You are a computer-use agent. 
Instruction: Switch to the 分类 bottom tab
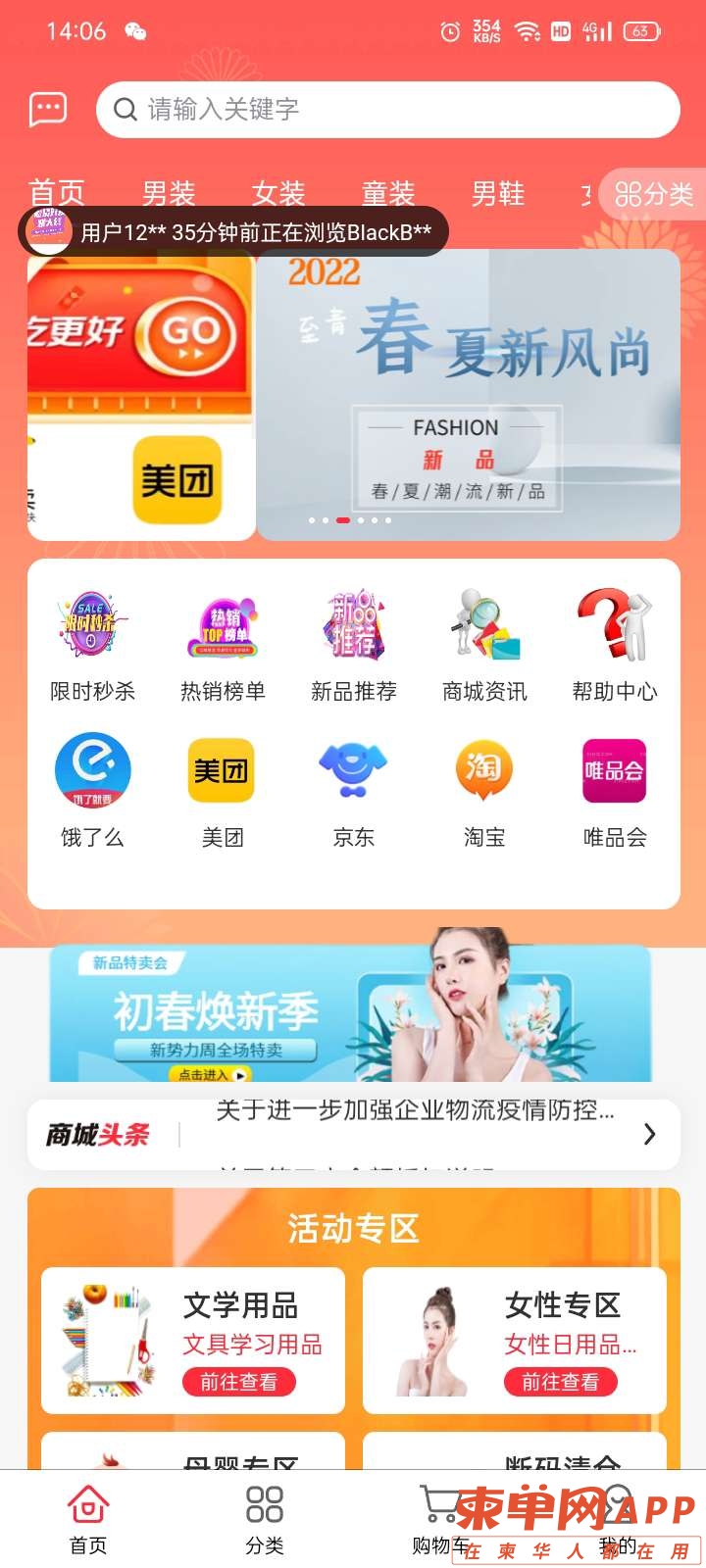pyautogui.click(x=265, y=1519)
